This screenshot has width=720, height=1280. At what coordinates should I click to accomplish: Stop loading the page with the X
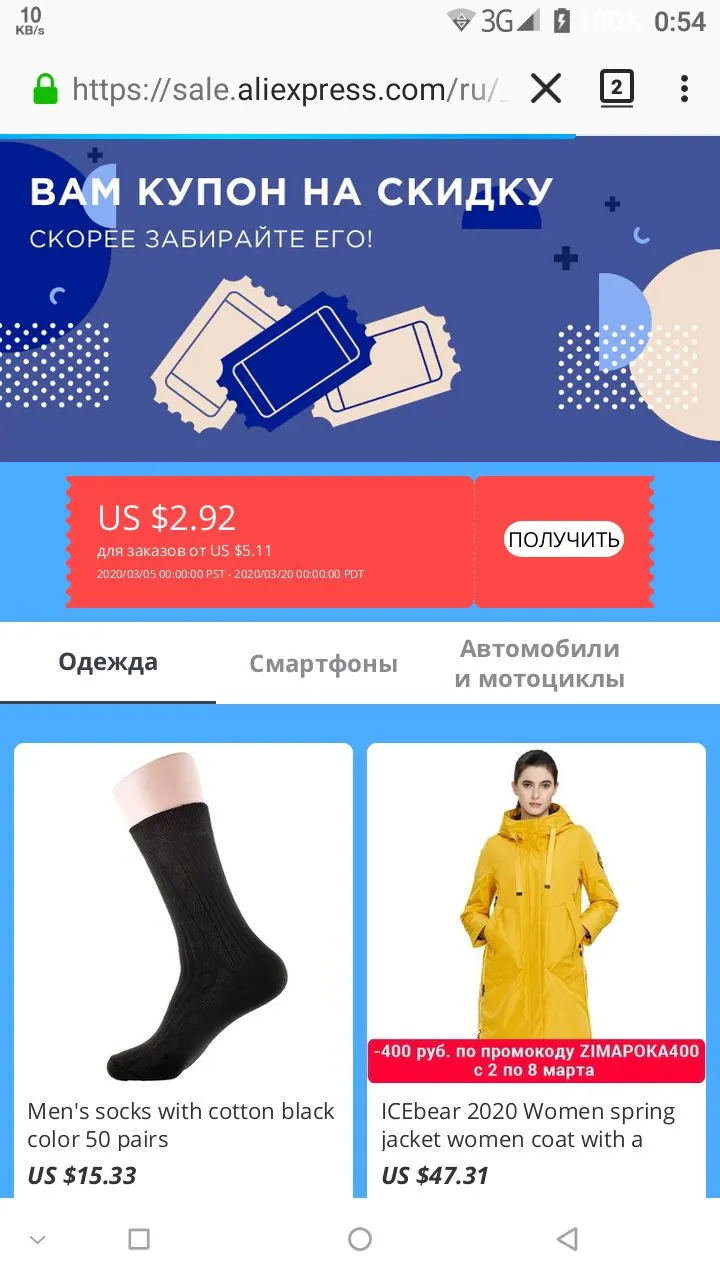[546, 89]
